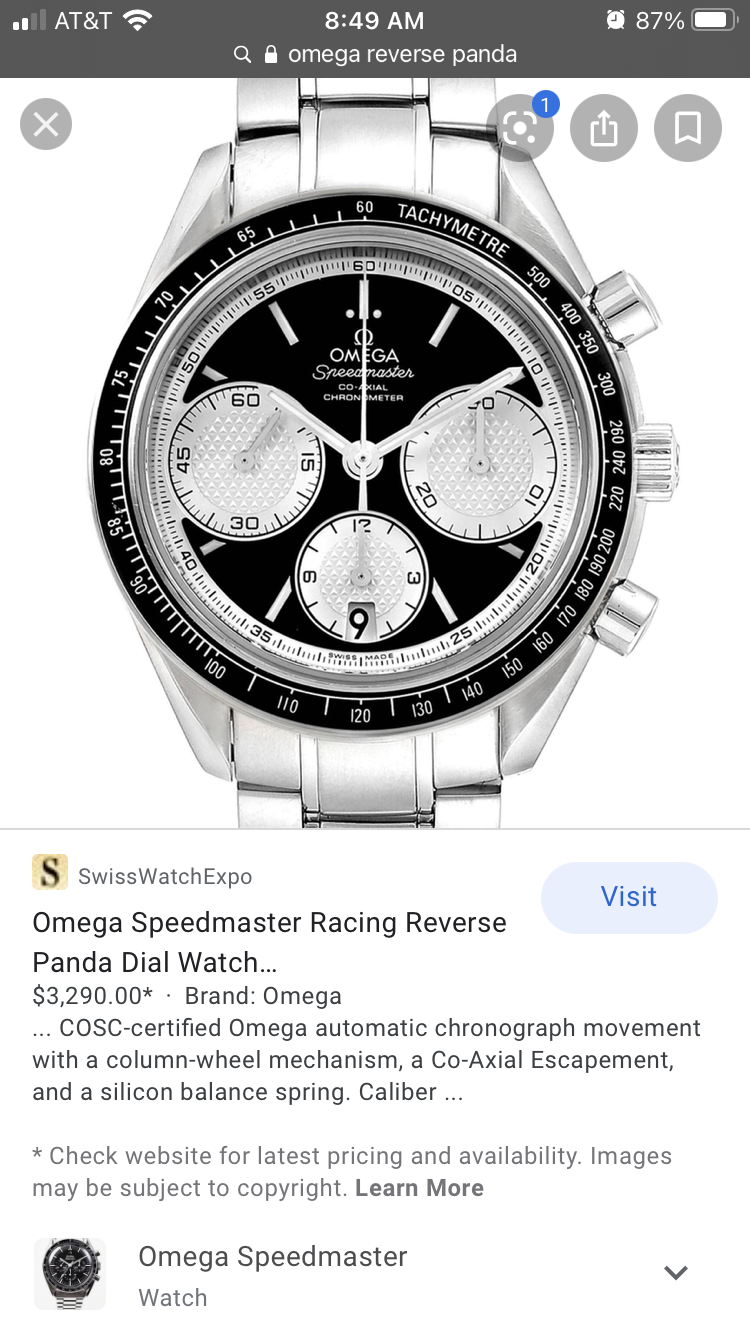Open Omega Speedmaster Racing Reverse Panda listing title
The width and height of the screenshot is (750, 1334).
pos(269,942)
